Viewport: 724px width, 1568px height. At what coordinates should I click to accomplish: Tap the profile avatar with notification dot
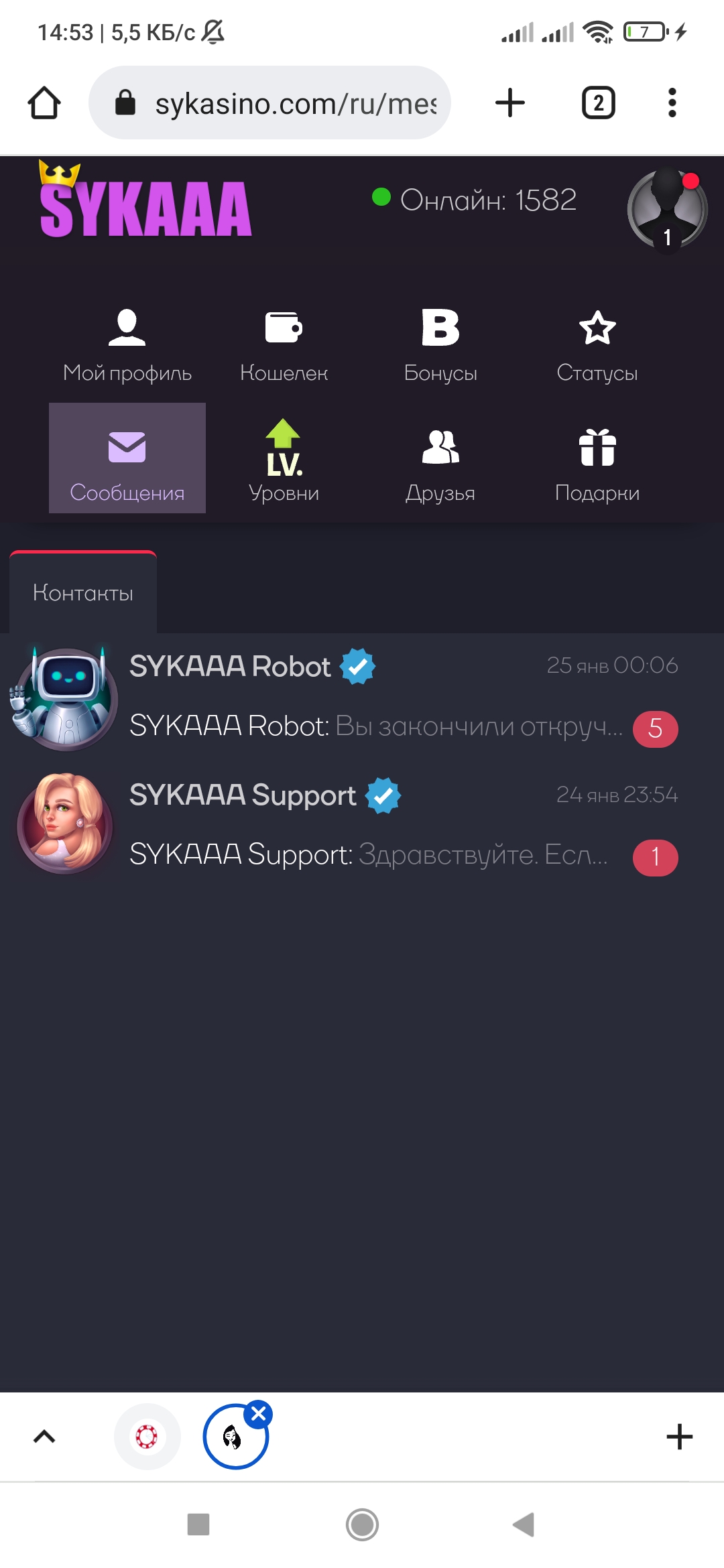[666, 209]
